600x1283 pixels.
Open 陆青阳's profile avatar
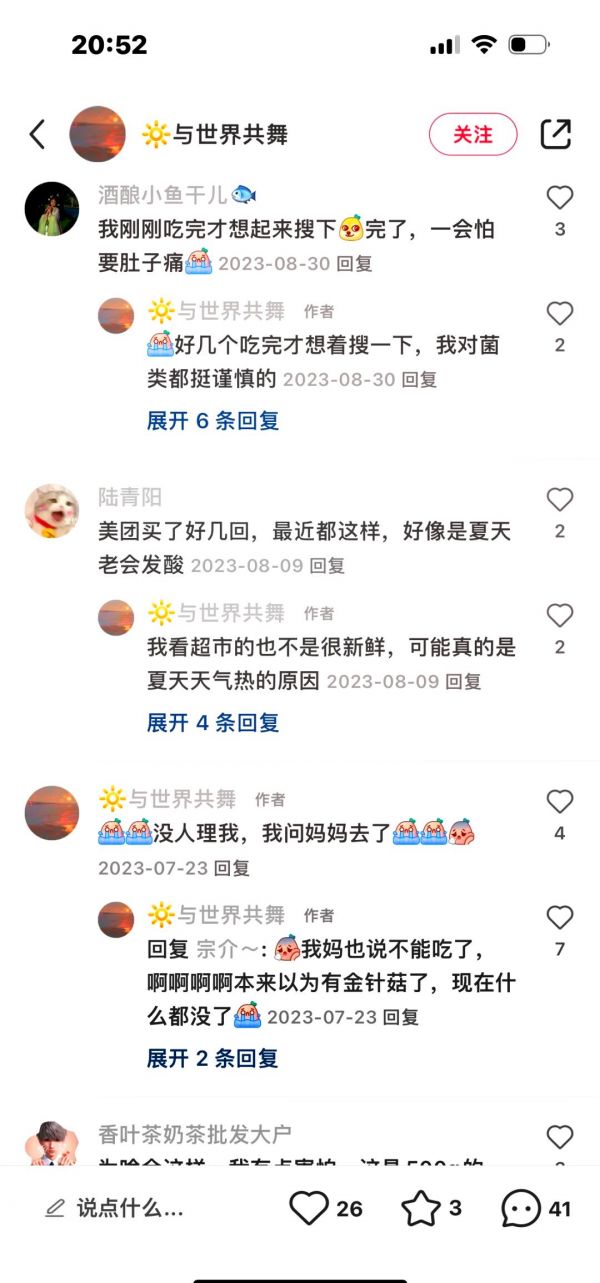52,511
